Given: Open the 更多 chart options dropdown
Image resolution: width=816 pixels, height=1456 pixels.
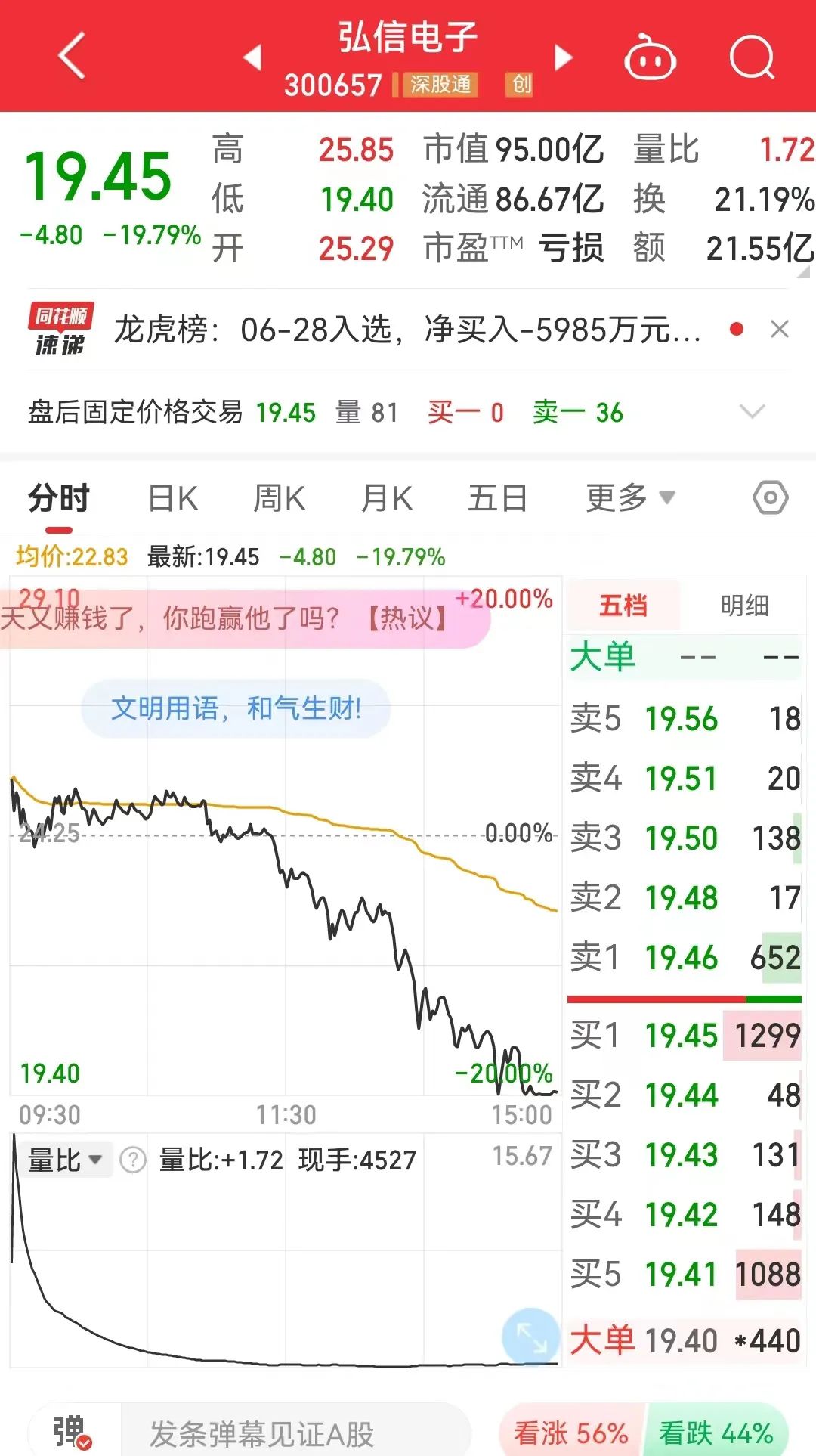Looking at the screenshot, I should 629,498.
